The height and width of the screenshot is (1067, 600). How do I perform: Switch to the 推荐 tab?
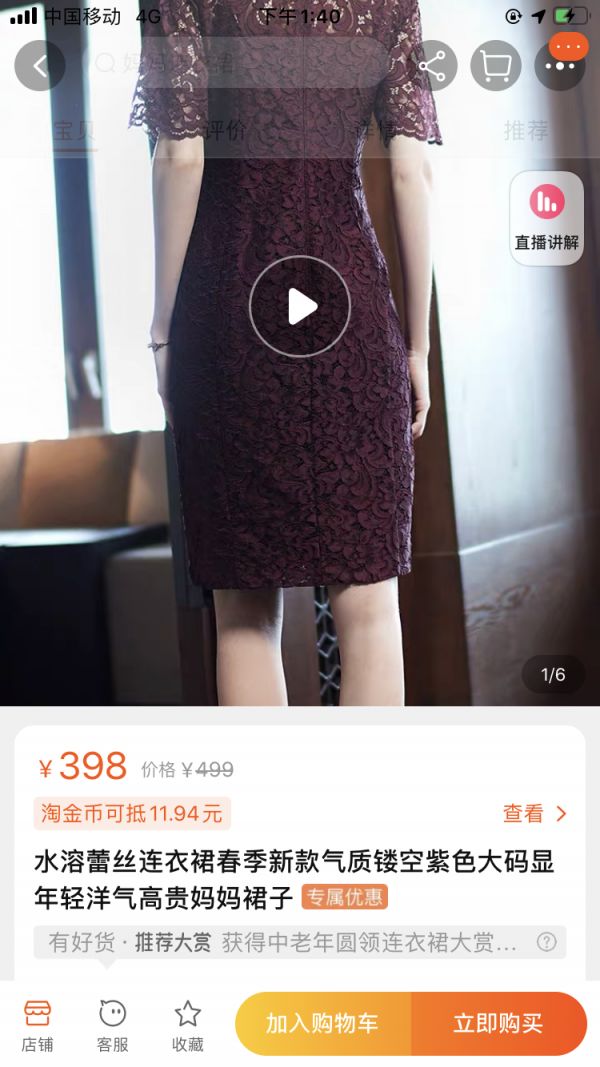pos(526,131)
